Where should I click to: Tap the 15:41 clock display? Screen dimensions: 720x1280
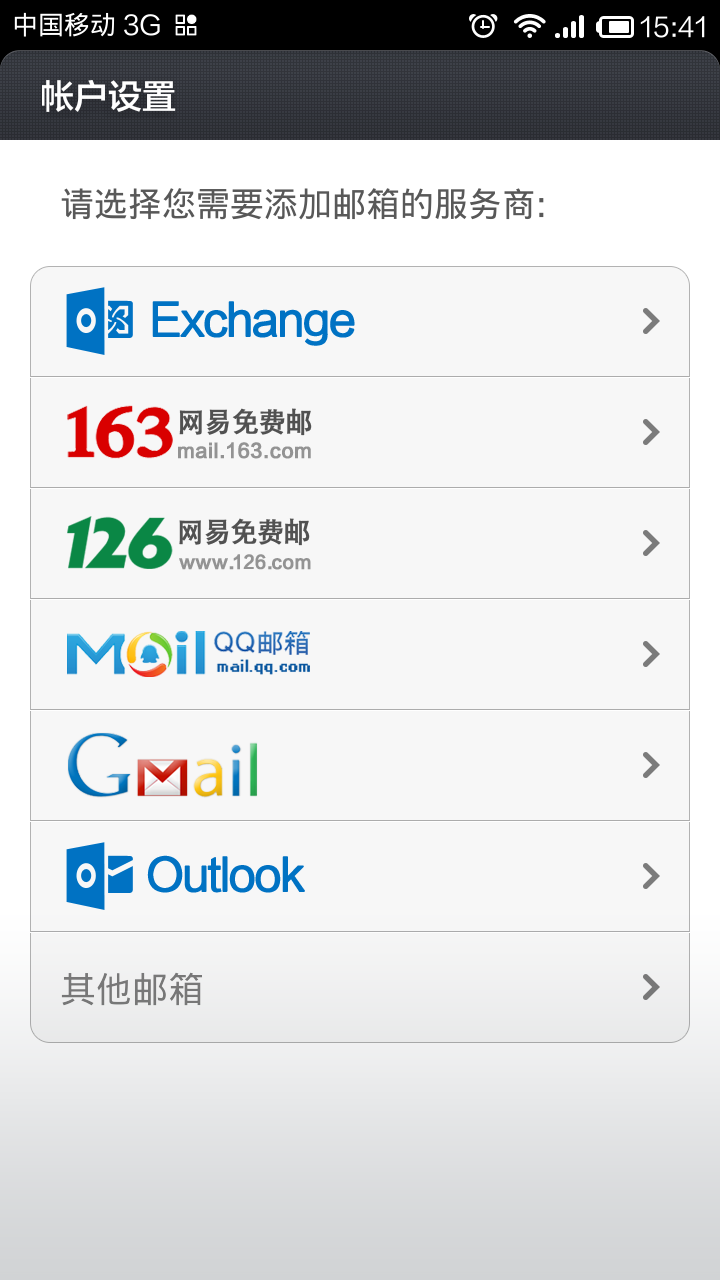point(672,23)
